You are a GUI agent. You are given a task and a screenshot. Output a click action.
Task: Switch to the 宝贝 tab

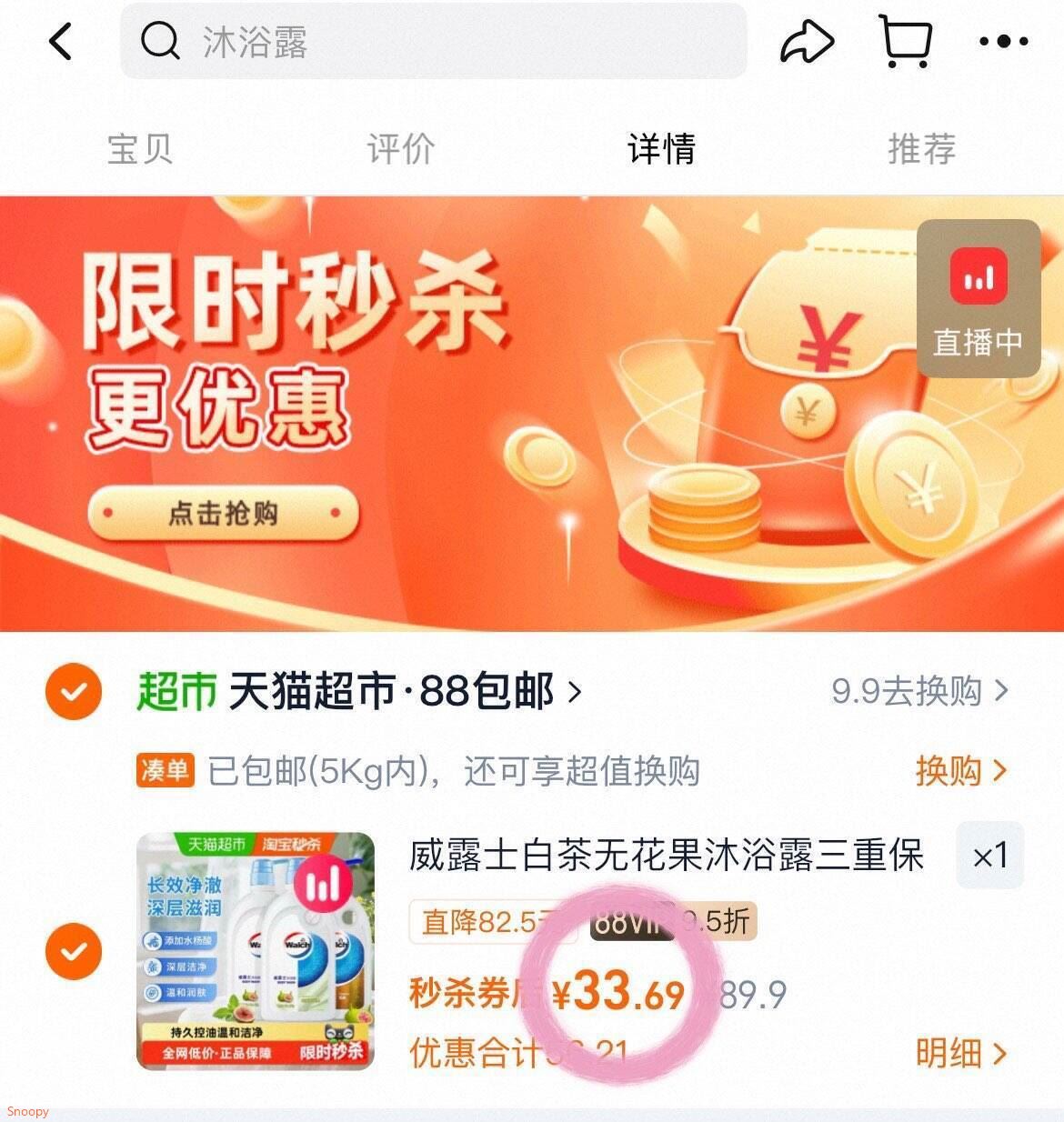click(140, 148)
